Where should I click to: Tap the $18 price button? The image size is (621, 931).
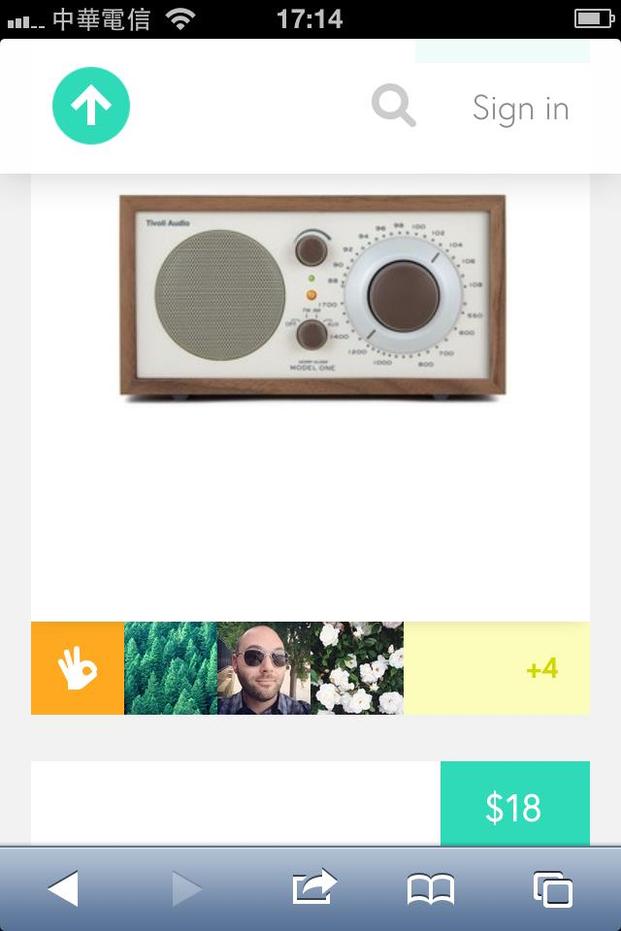[x=514, y=806]
